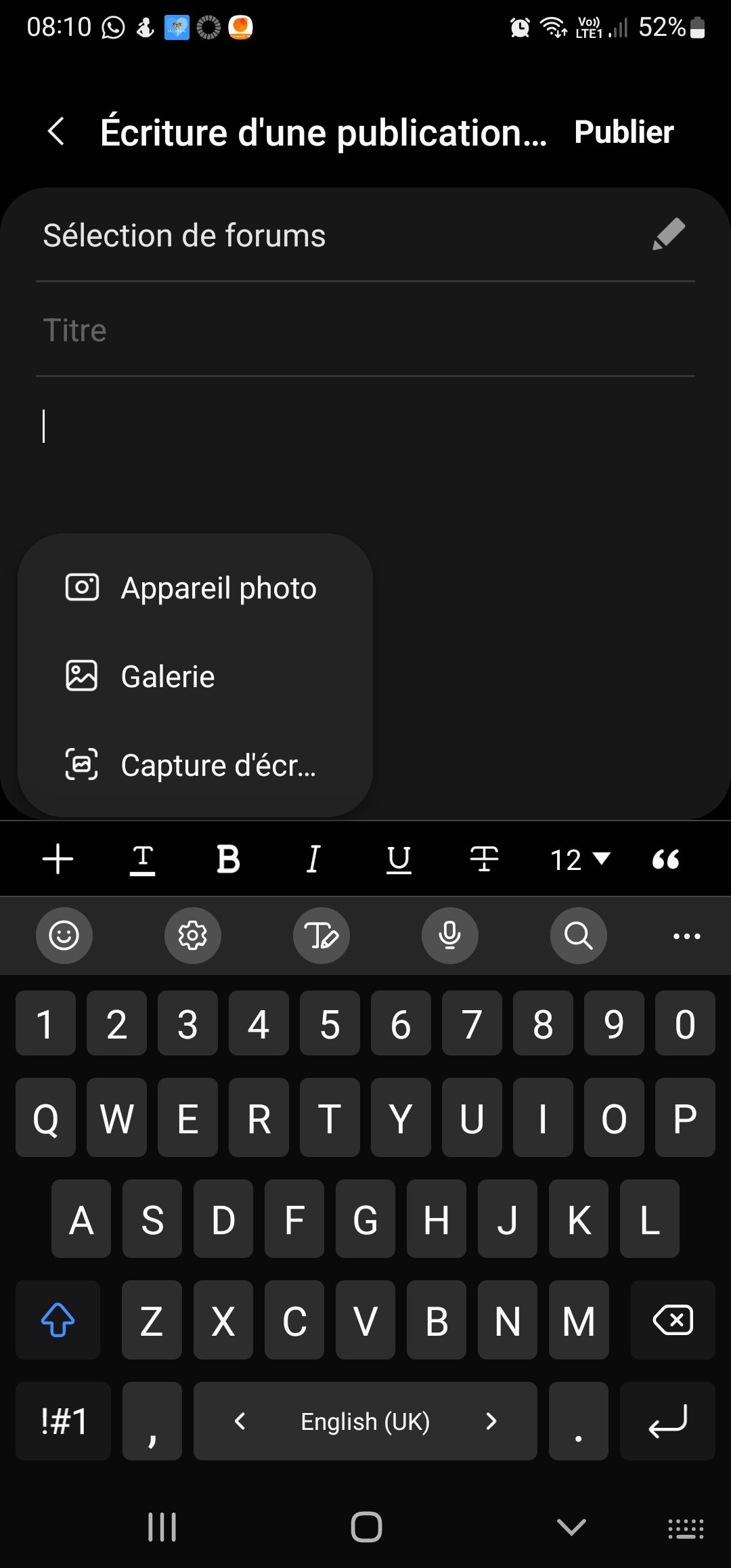The image size is (731, 1568).
Task: Start voice typing with the microphone icon
Action: coord(449,936)
